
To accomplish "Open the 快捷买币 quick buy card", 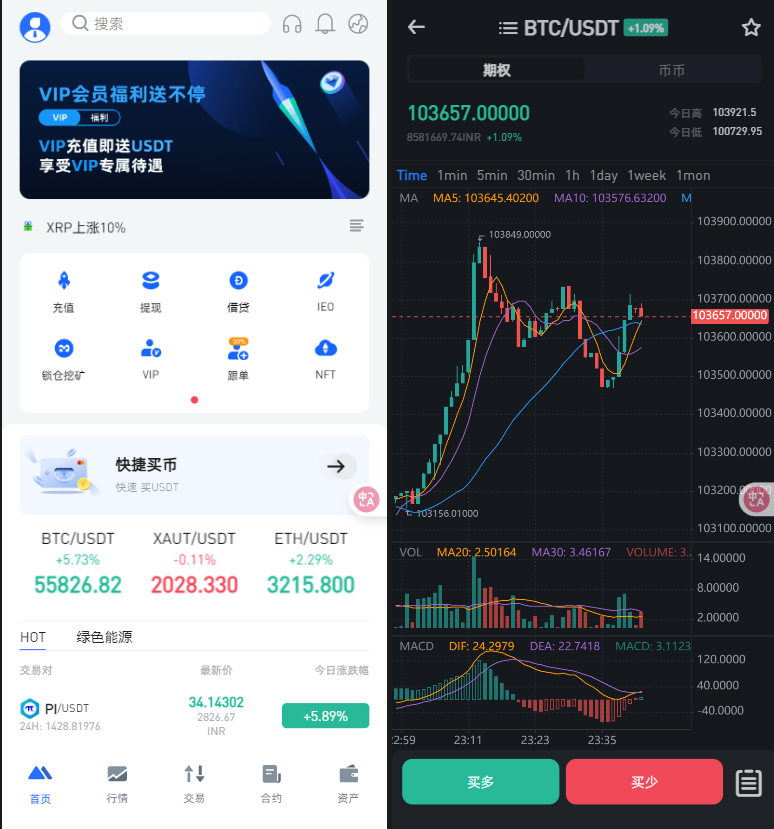I will (x=194, y=472).
